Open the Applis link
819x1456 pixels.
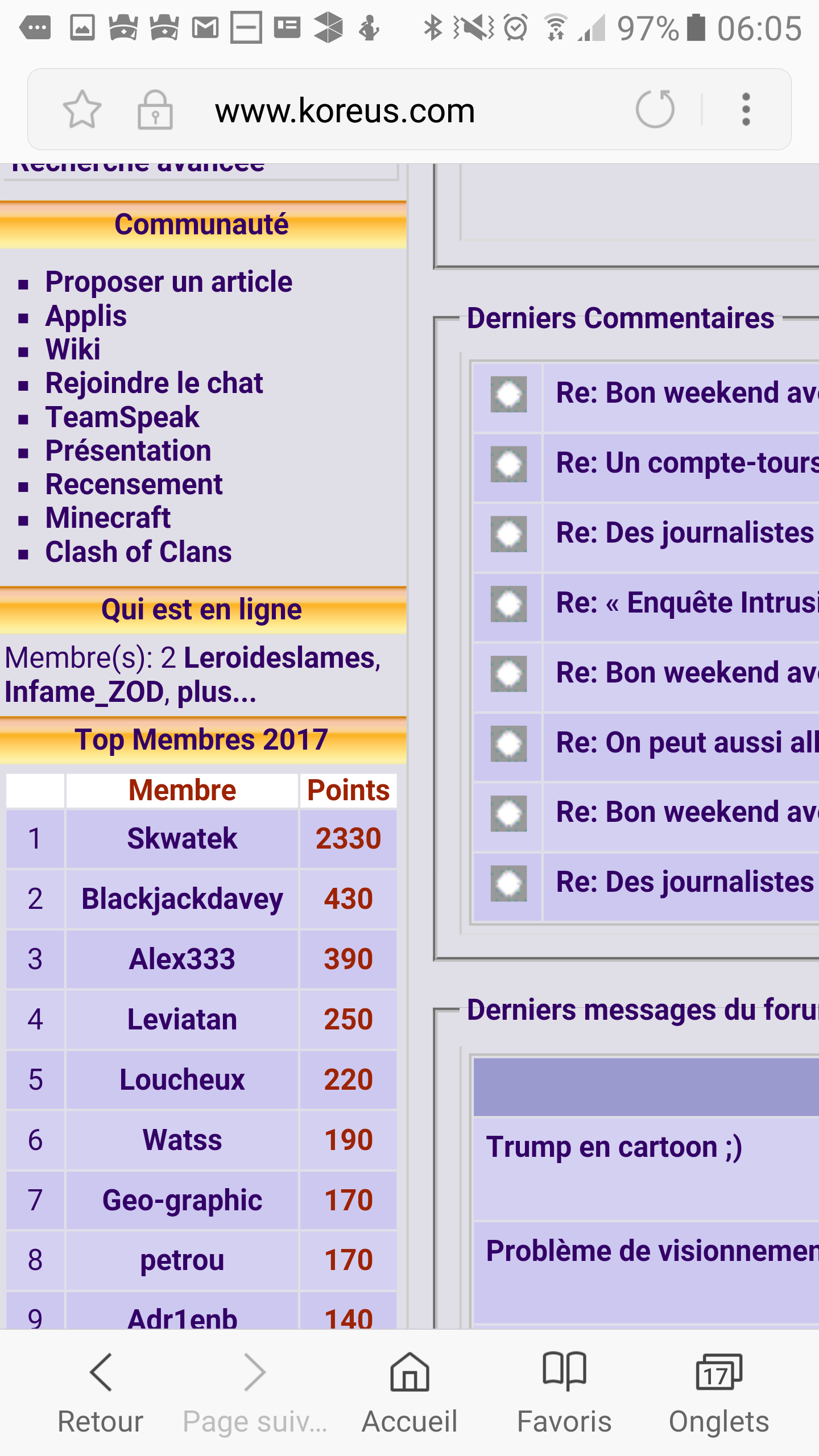point(86,316)
